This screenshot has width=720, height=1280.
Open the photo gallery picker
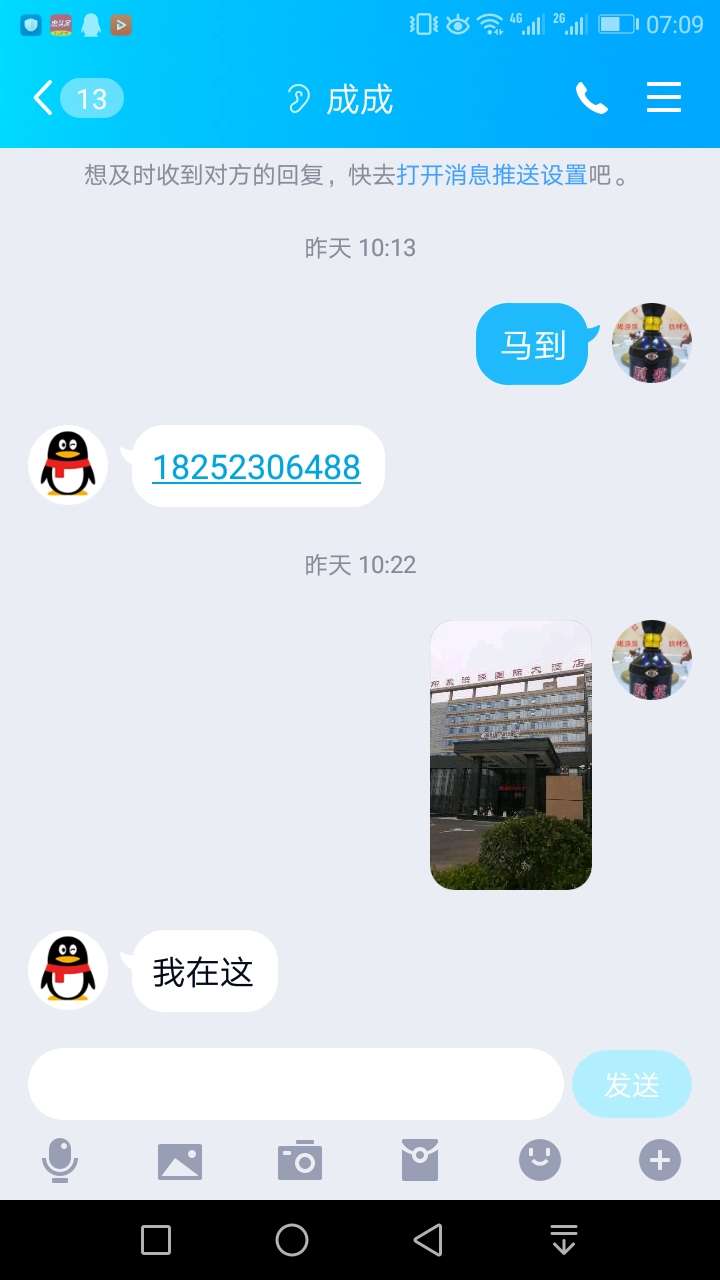[x=180, y=1161]
